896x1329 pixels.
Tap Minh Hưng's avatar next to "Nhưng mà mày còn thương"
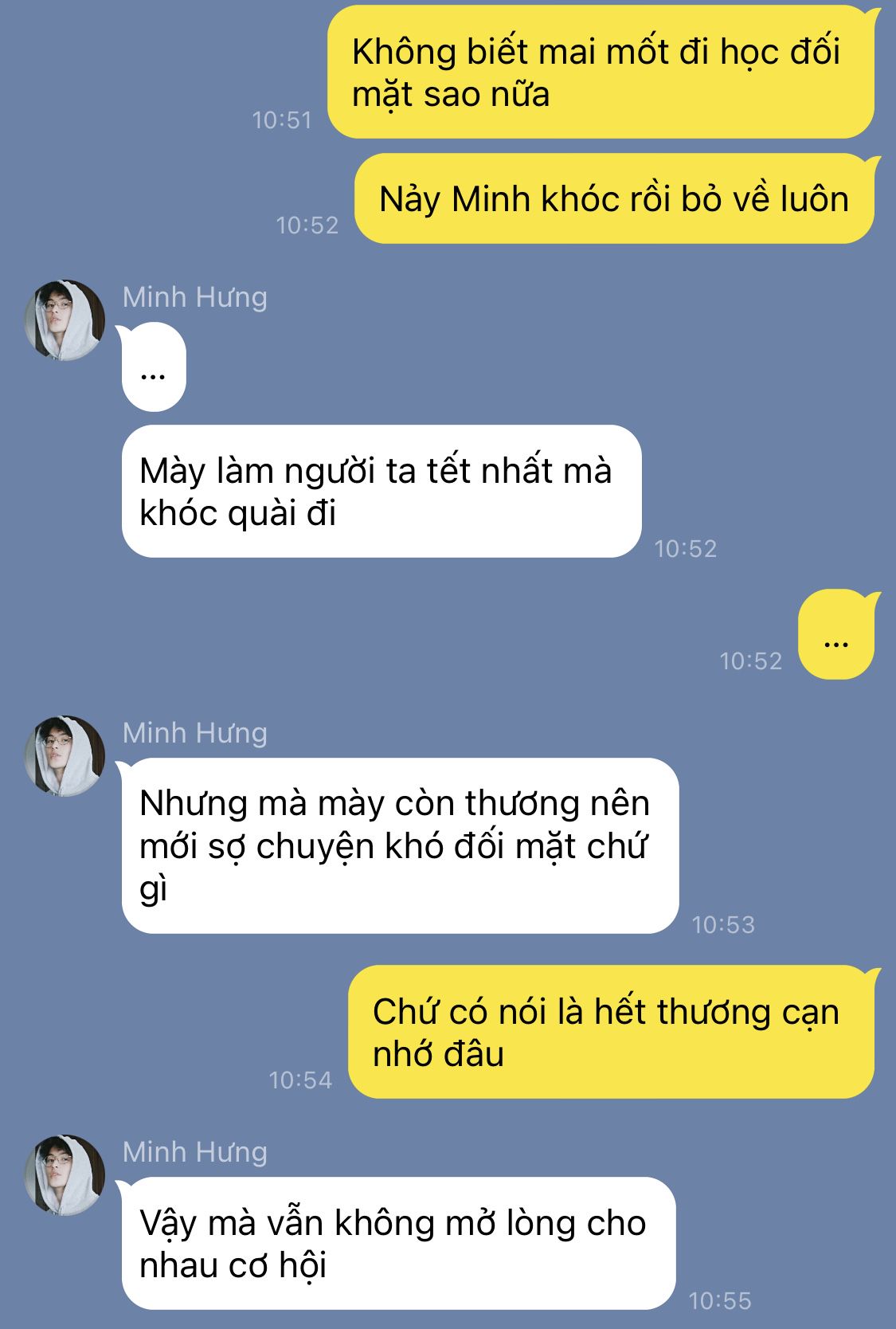click(x=65, y=755)
